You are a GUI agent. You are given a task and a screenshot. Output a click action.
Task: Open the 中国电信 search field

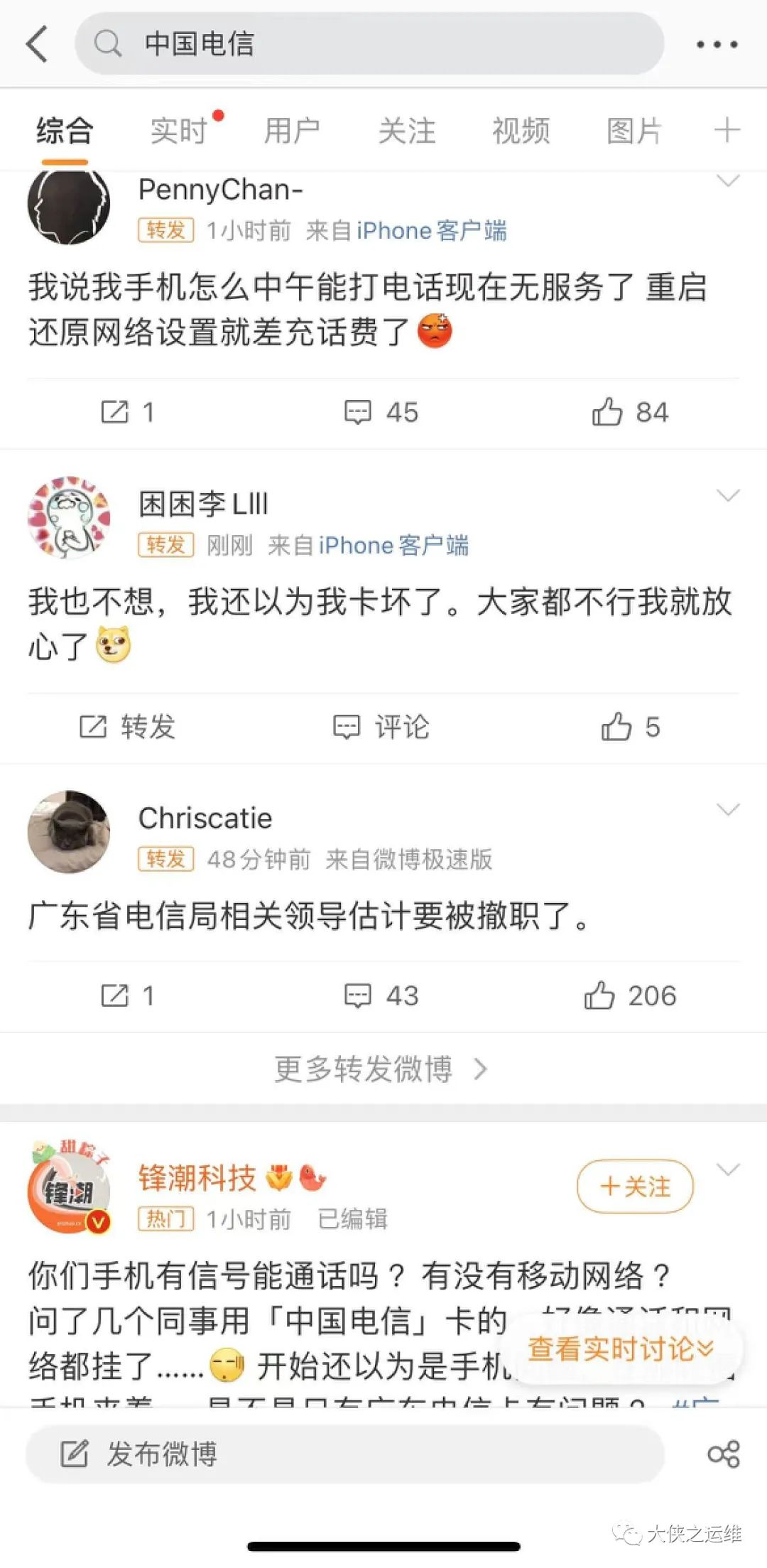point(369,44)
